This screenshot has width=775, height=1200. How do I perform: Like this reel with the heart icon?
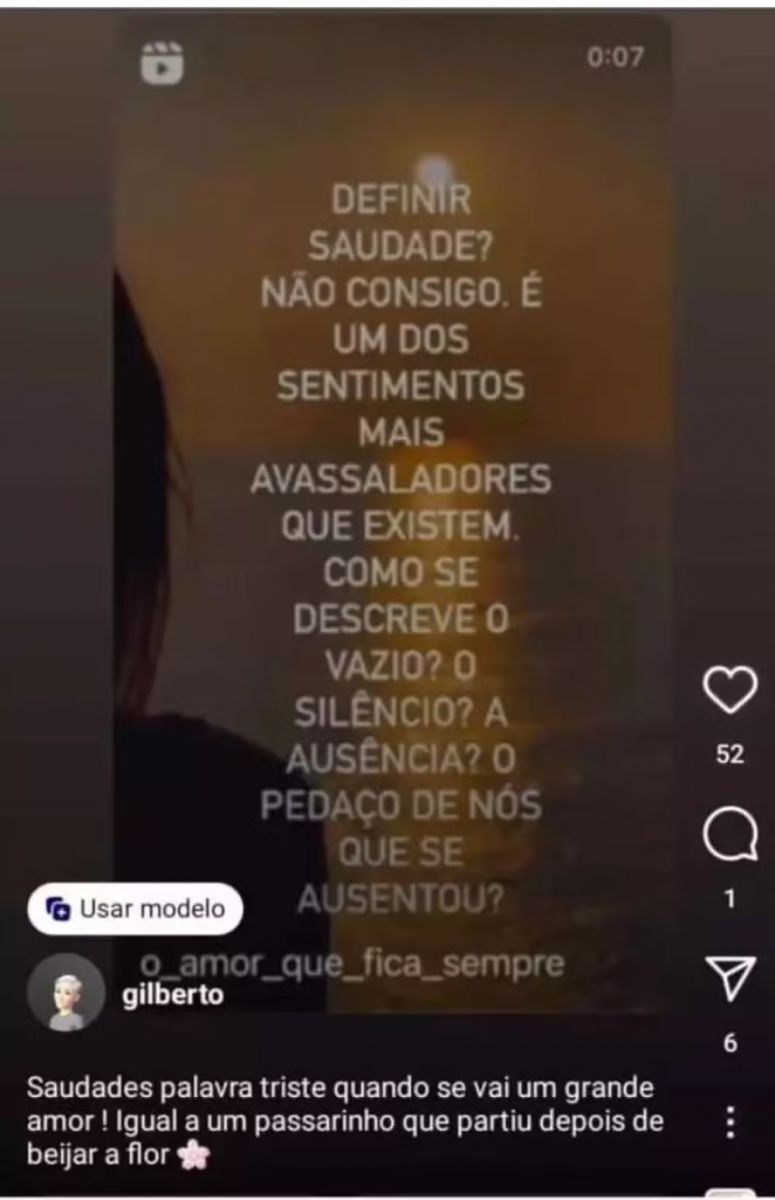730,690
